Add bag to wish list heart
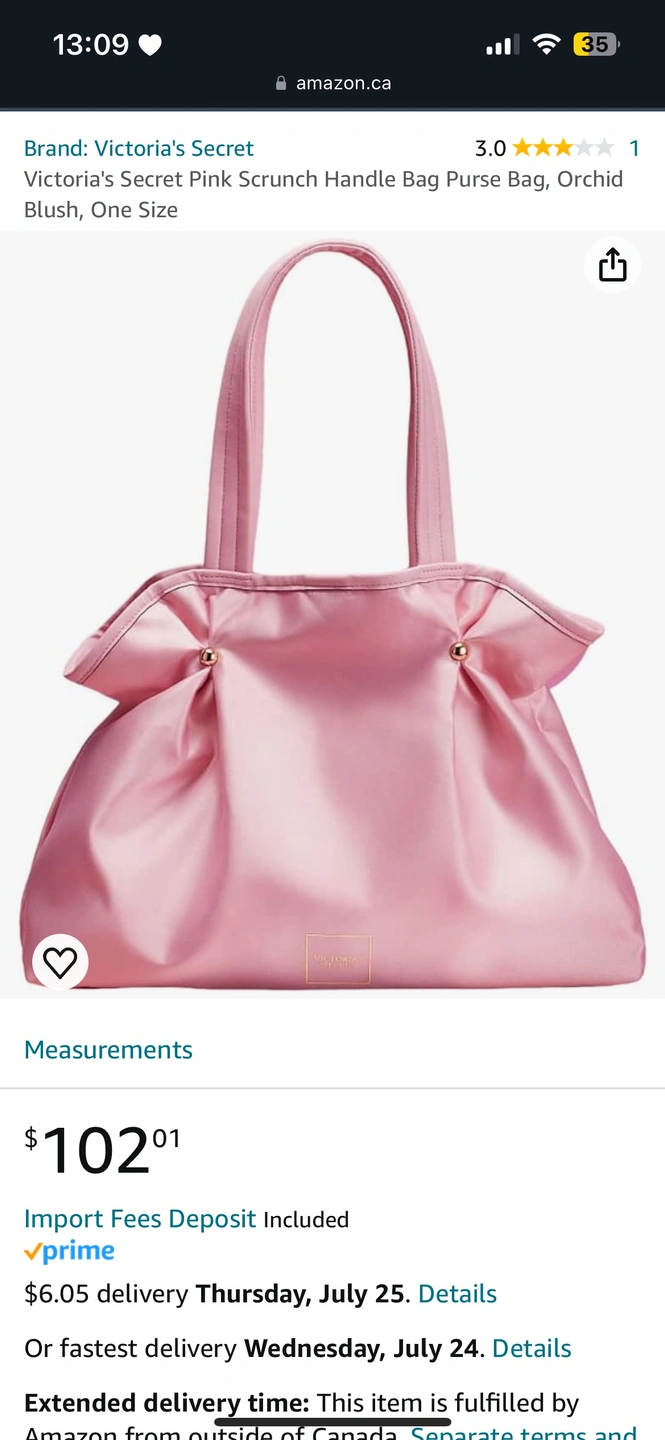This screenshot has height=1440, width=665. pos(61,962)
